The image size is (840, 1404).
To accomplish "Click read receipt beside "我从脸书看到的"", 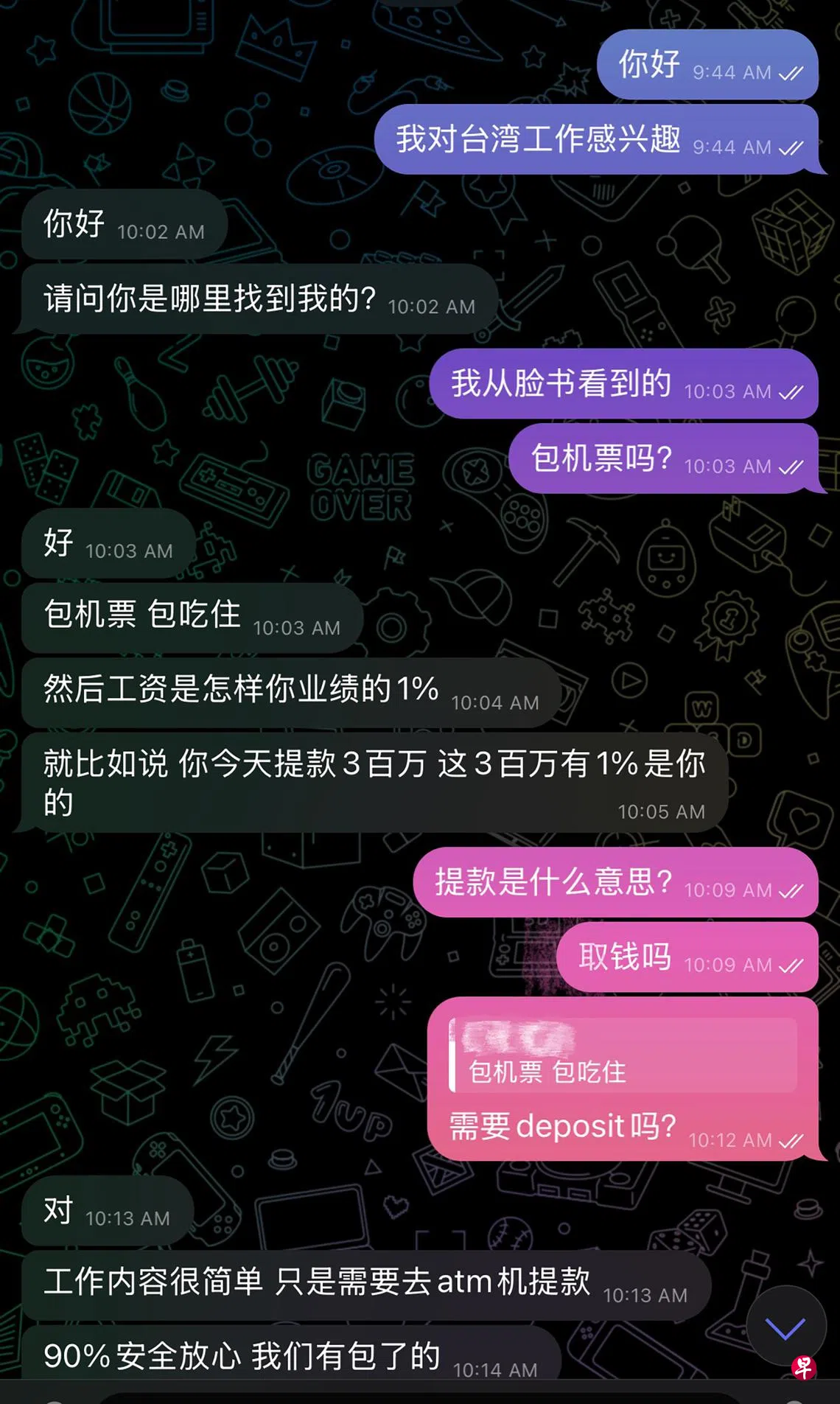I will pos(791,394).
